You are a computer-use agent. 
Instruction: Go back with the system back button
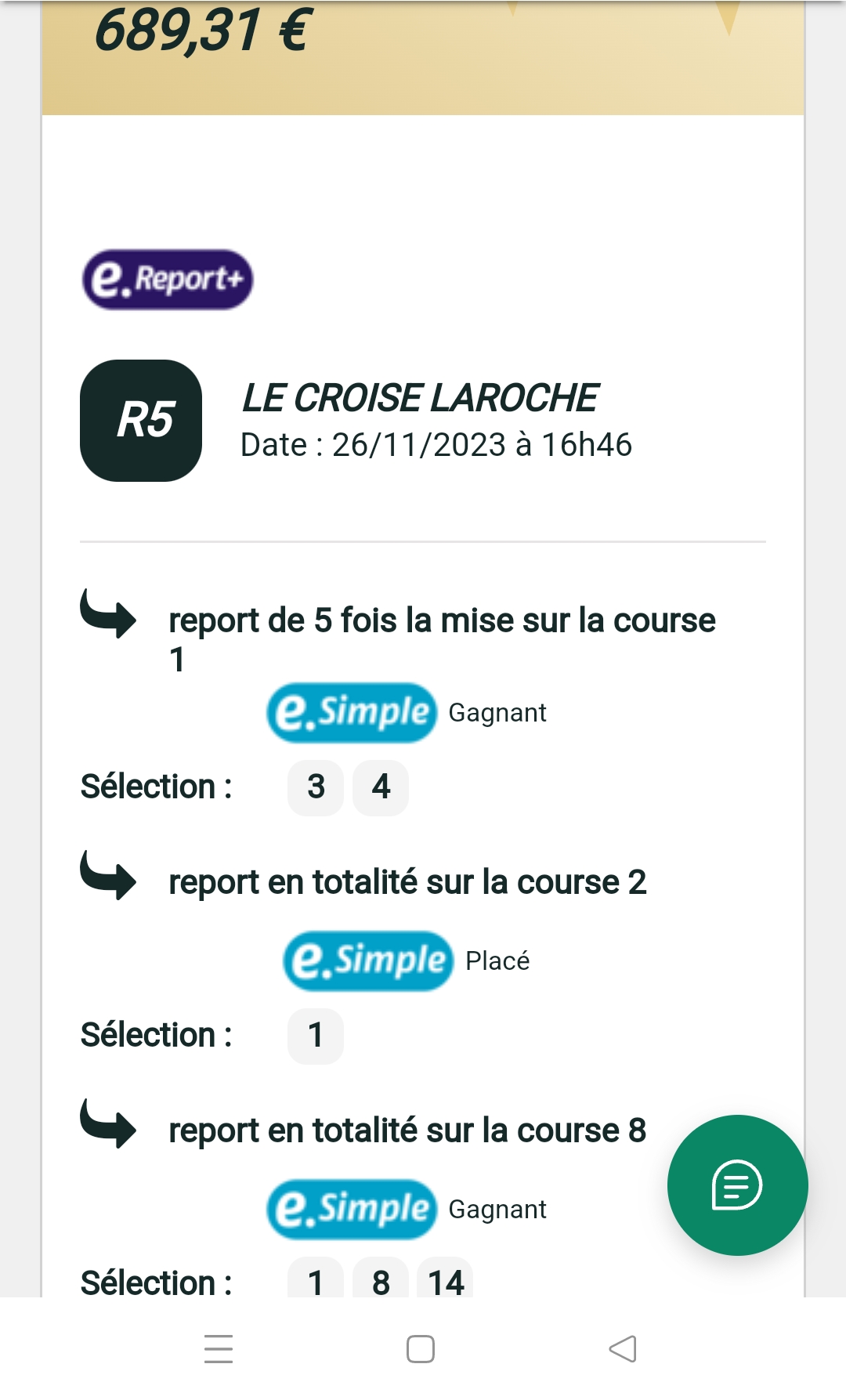[x=623, y=1348]
